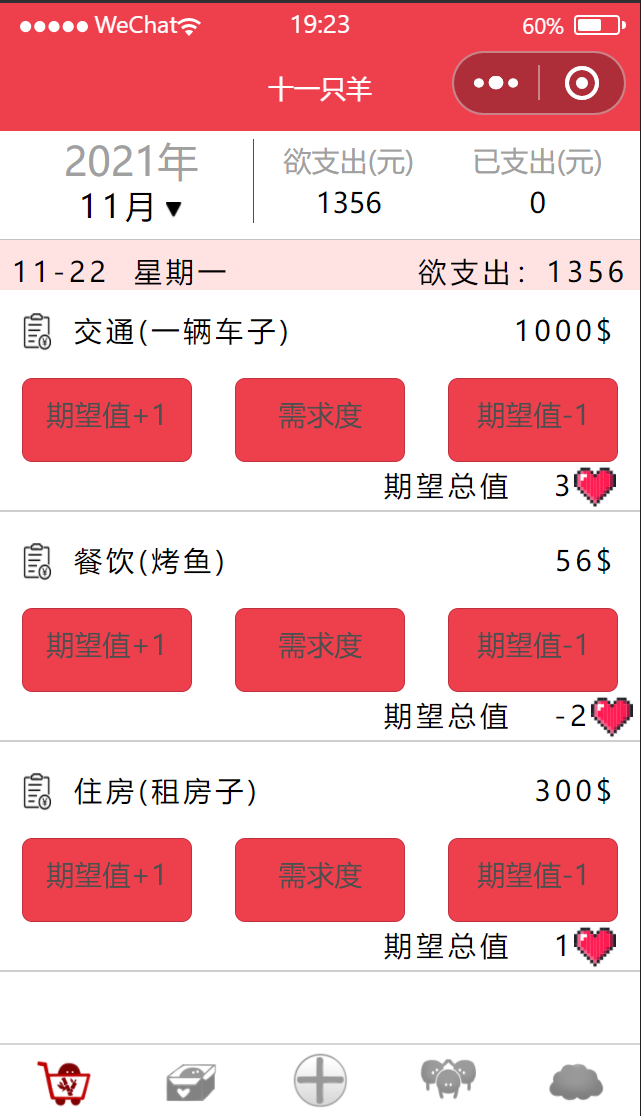The width and height of the screenshot is (641, 1116).
Task: Decrease 期望值 for 餐饮(烤鱼)
Action: click(x=532, y=650)
